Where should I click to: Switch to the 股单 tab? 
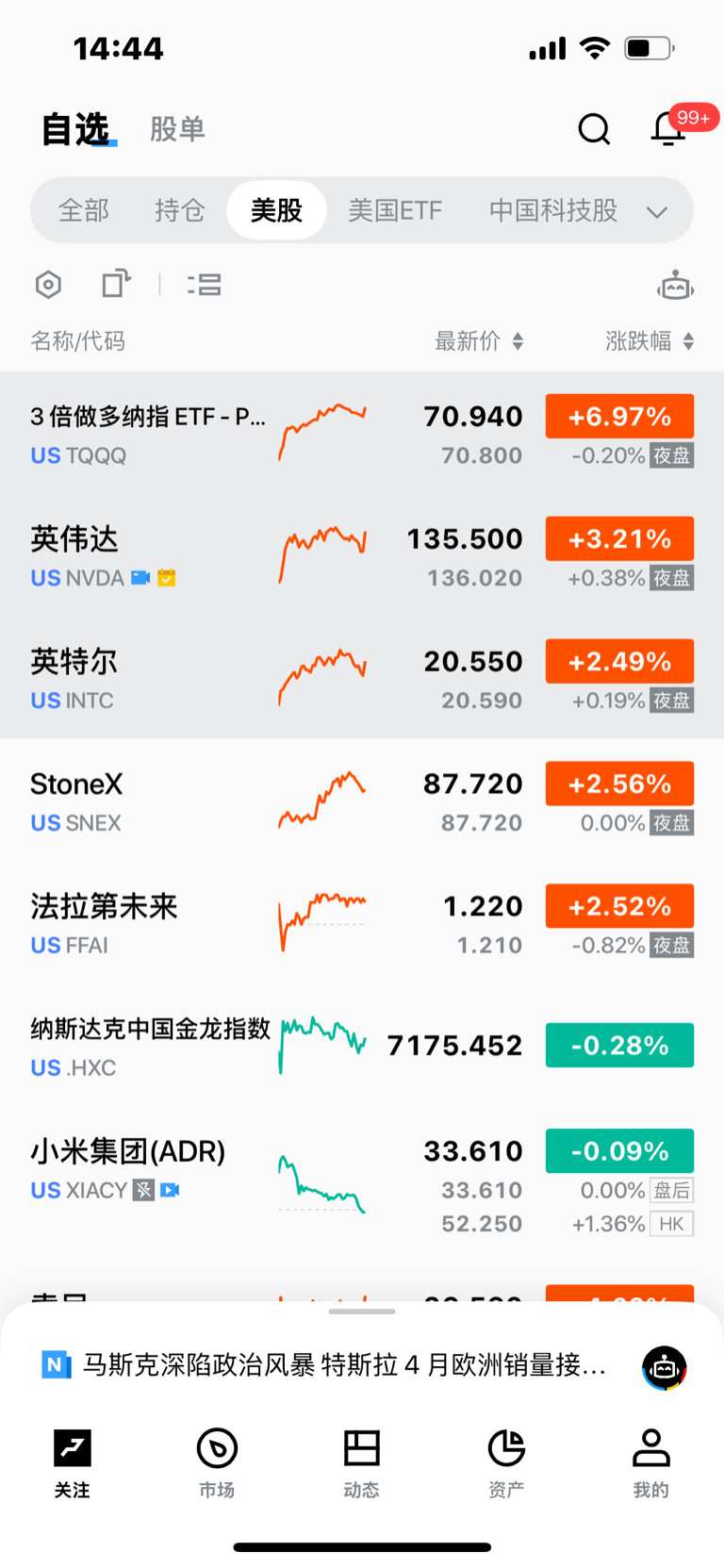pos(177,129)
